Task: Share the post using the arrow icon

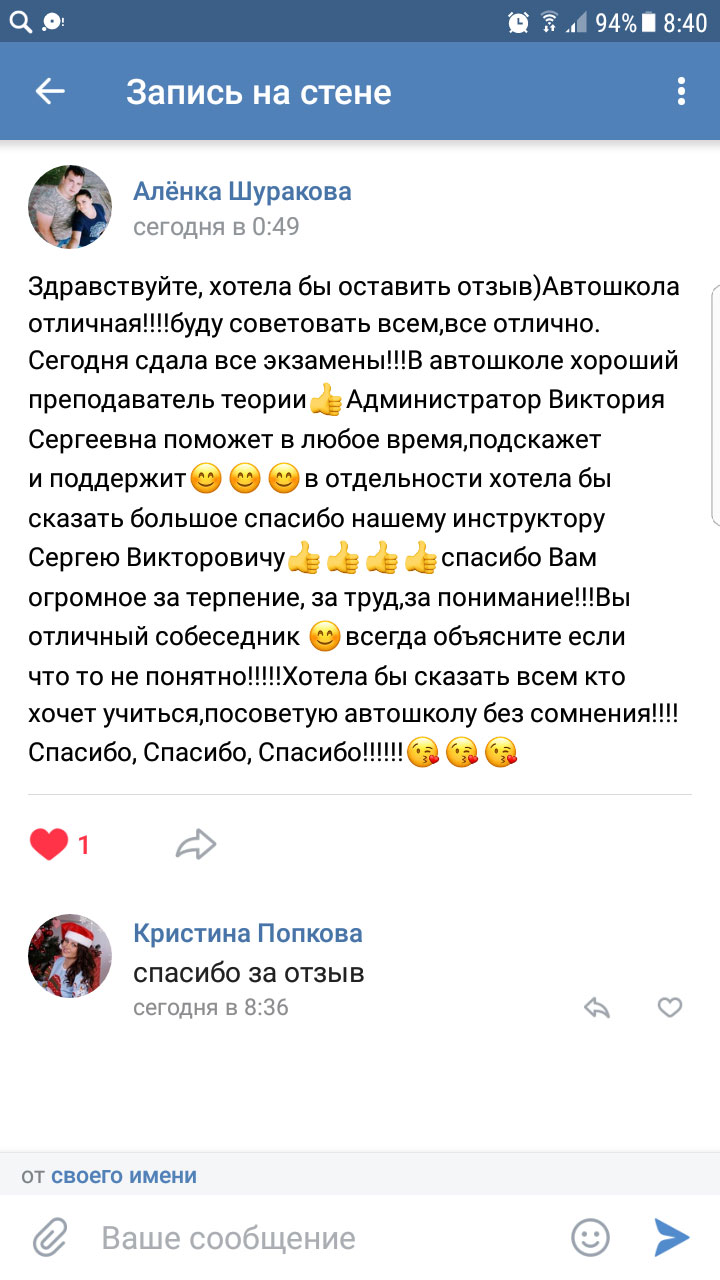Action: pyautogui.click(x=196, y=845)
